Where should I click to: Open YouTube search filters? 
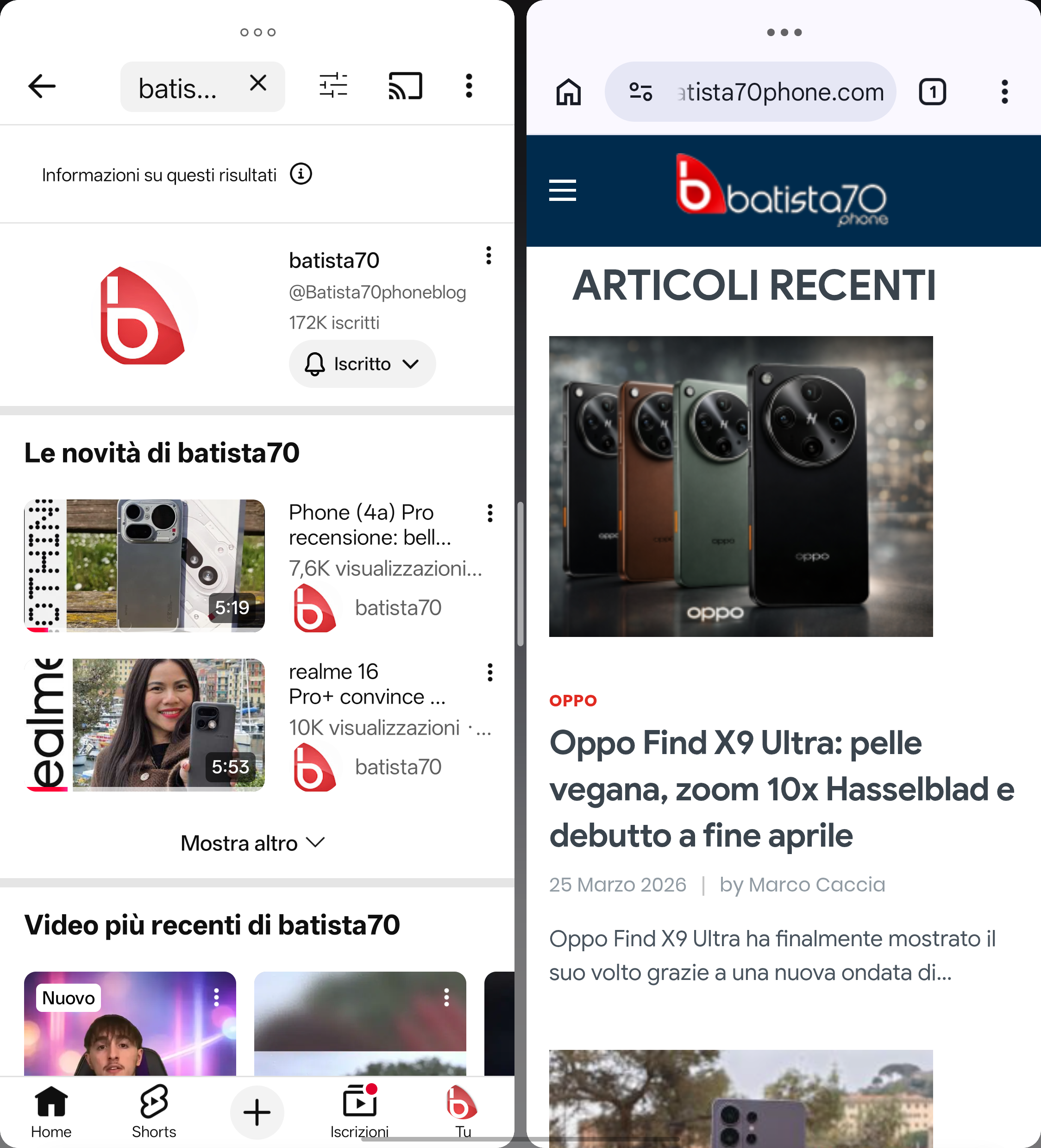coord(333,86)
